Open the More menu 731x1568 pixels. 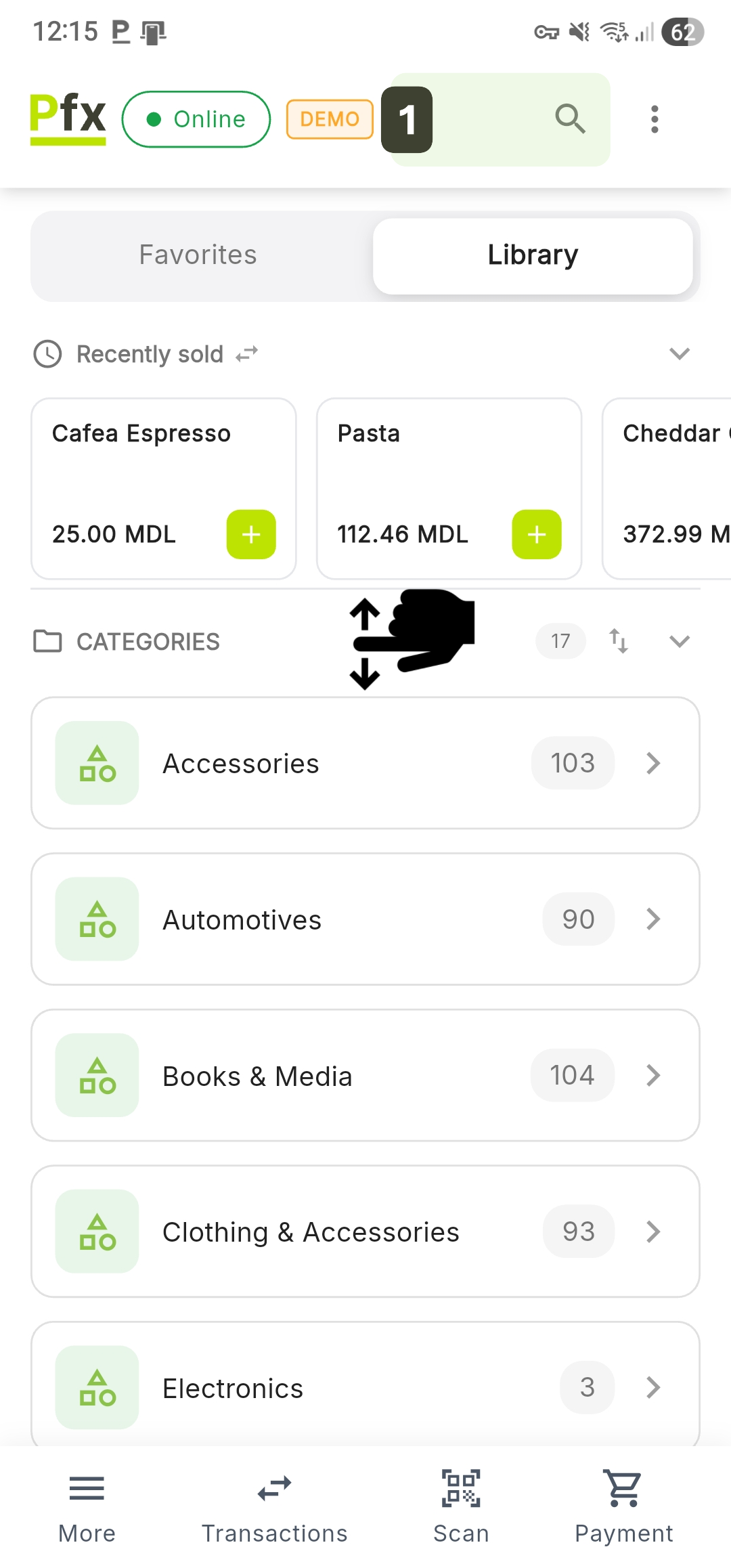pyautogui.click(x=87, y=1504)
